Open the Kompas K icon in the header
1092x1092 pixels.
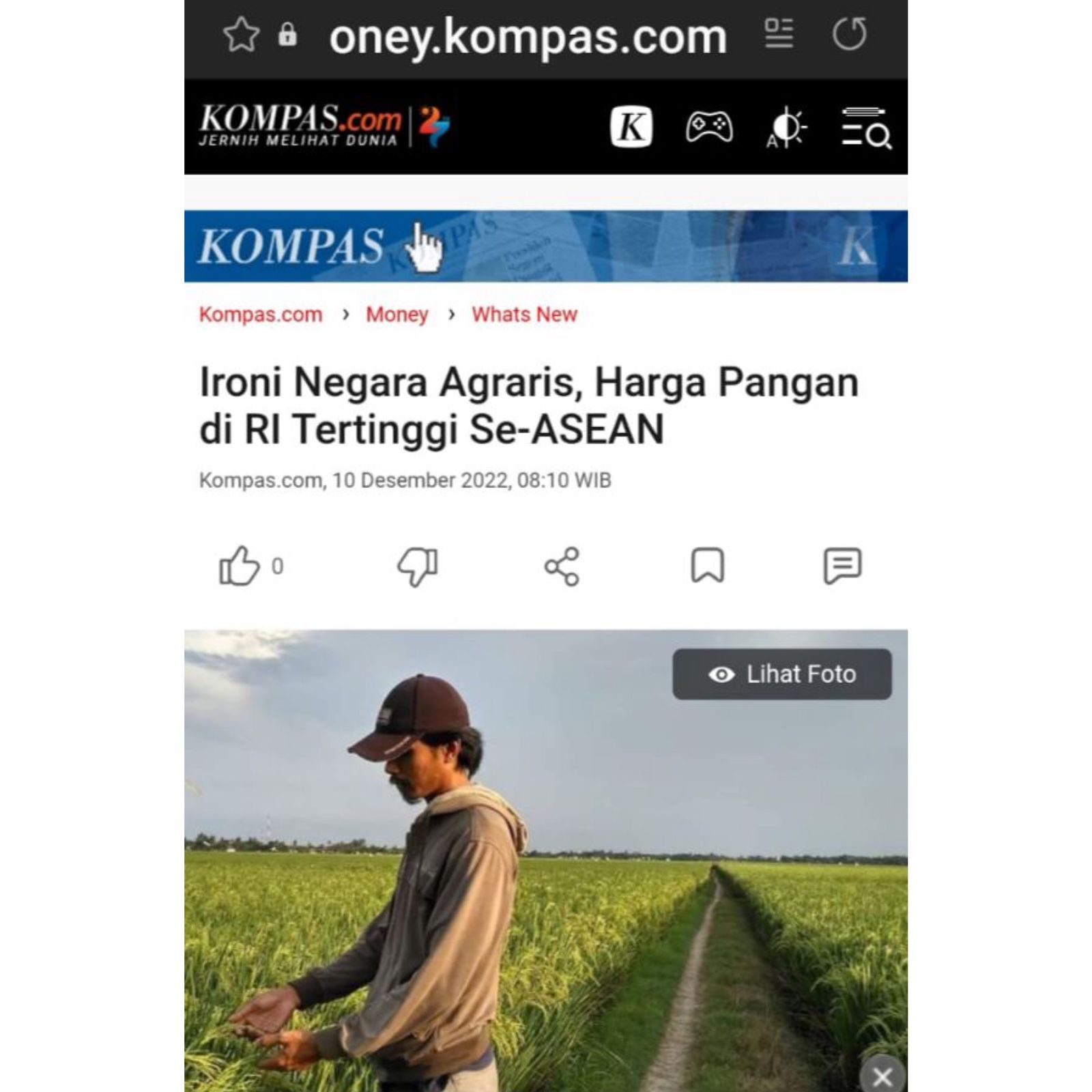[631, 127]
